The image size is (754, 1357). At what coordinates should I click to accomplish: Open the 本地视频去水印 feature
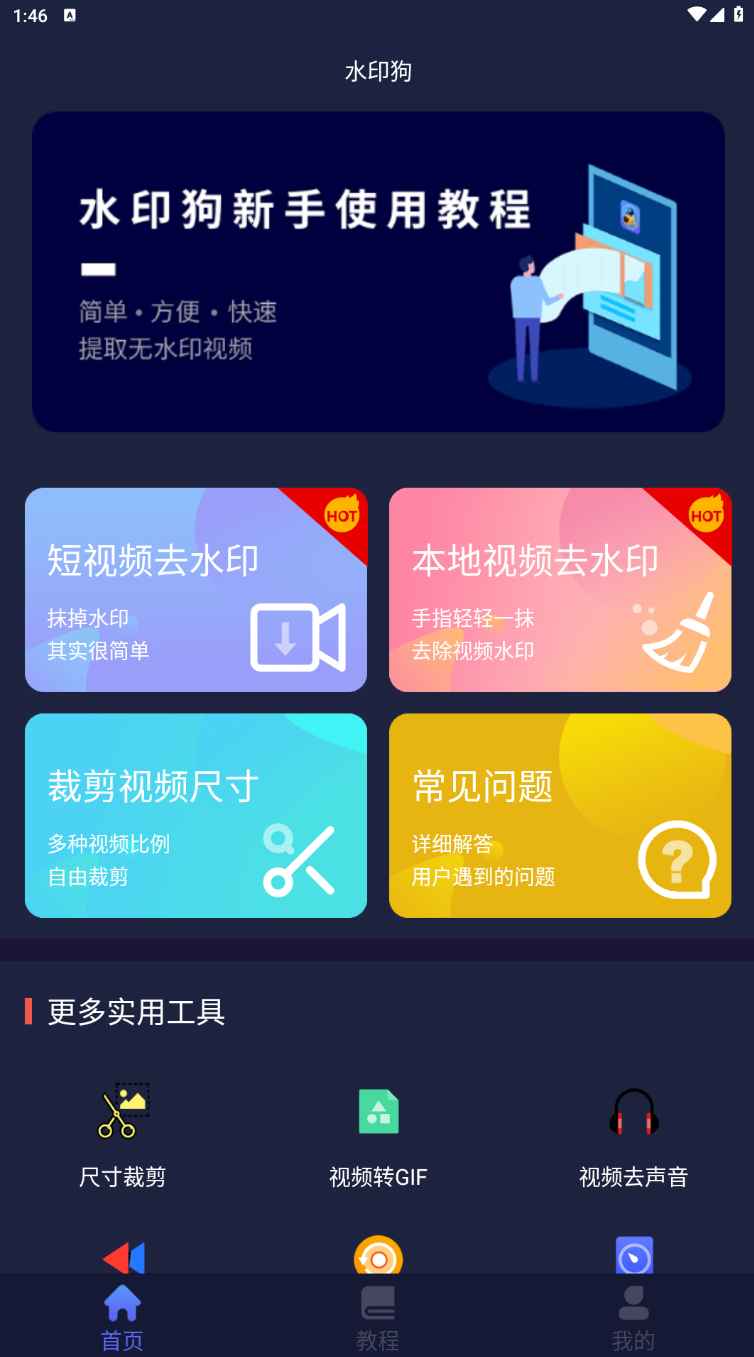click(x=560, y=590)
